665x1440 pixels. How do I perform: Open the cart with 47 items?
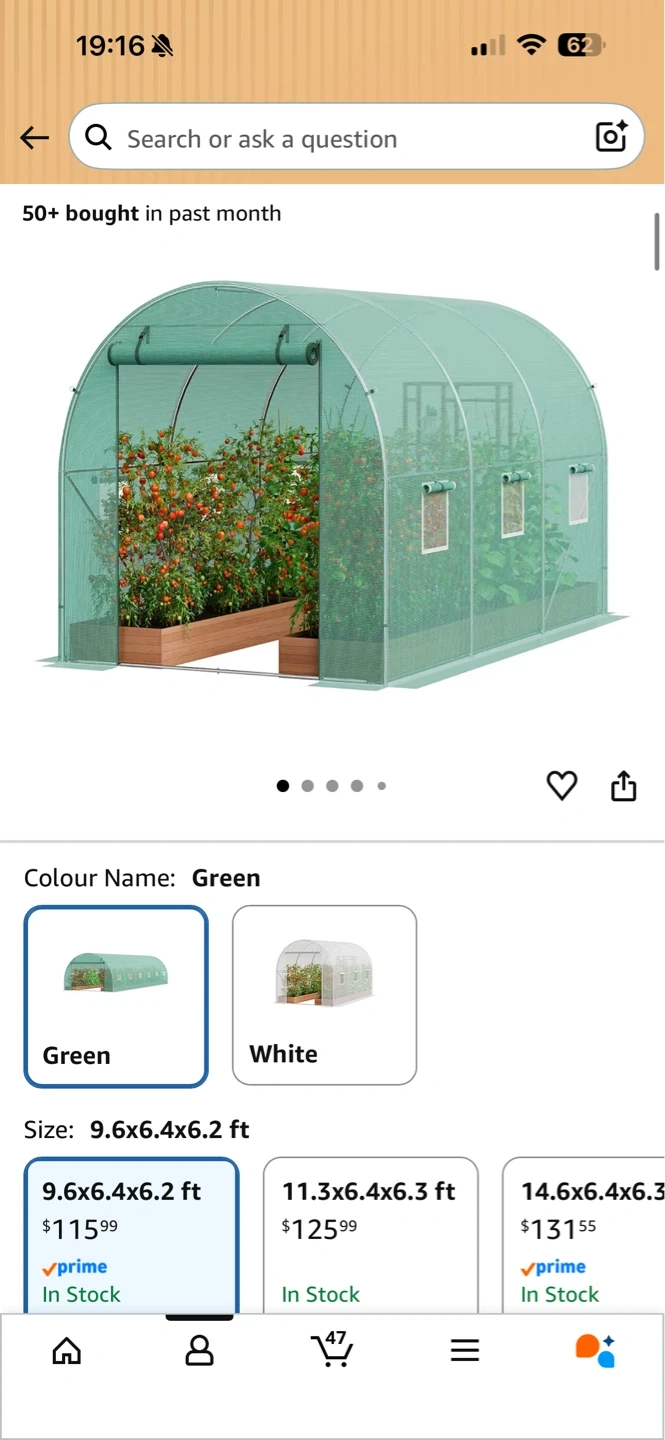332,1349
